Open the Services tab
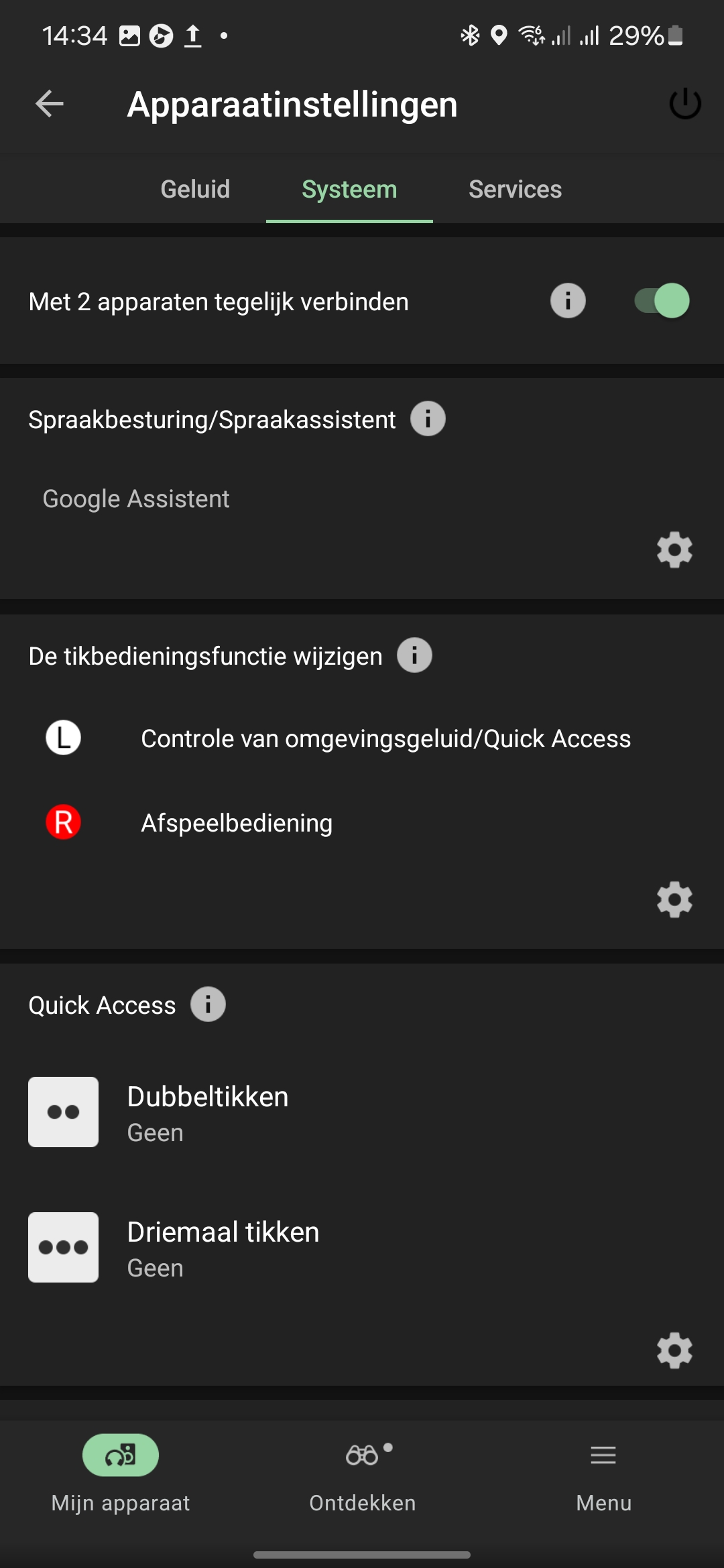 515,189
